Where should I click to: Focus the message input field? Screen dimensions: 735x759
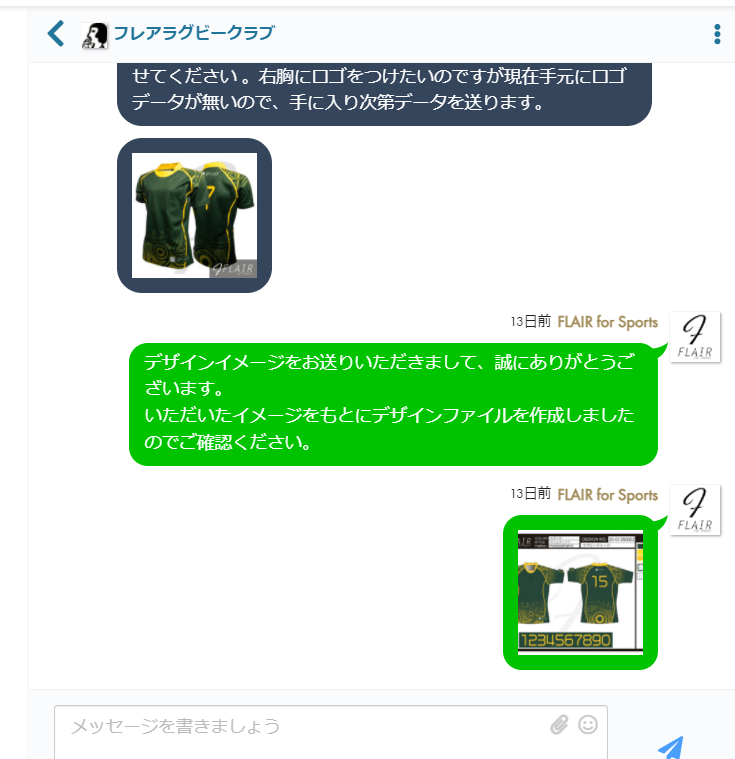pyautogui.click(x=300, y=727)
